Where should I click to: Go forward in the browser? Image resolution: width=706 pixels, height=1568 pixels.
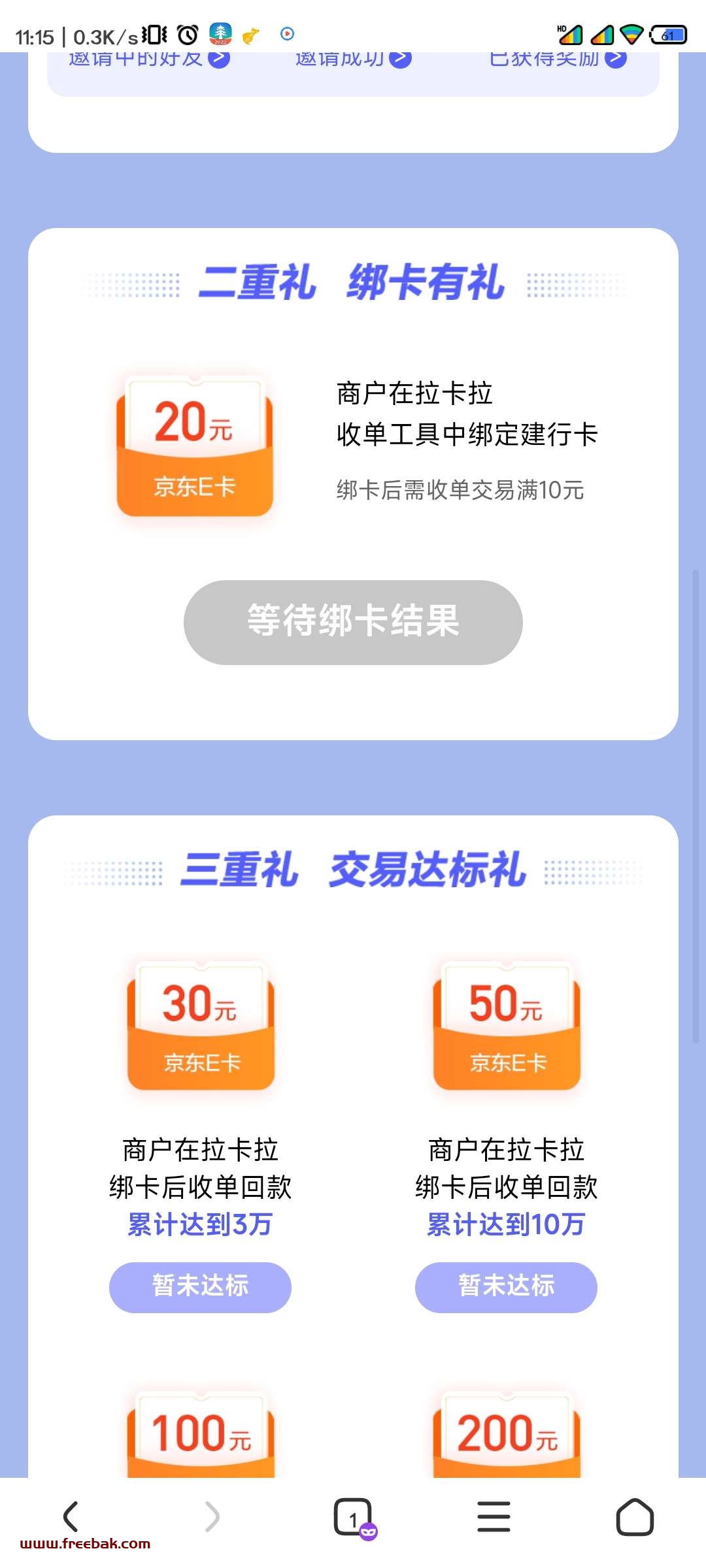click(212, 1516)
